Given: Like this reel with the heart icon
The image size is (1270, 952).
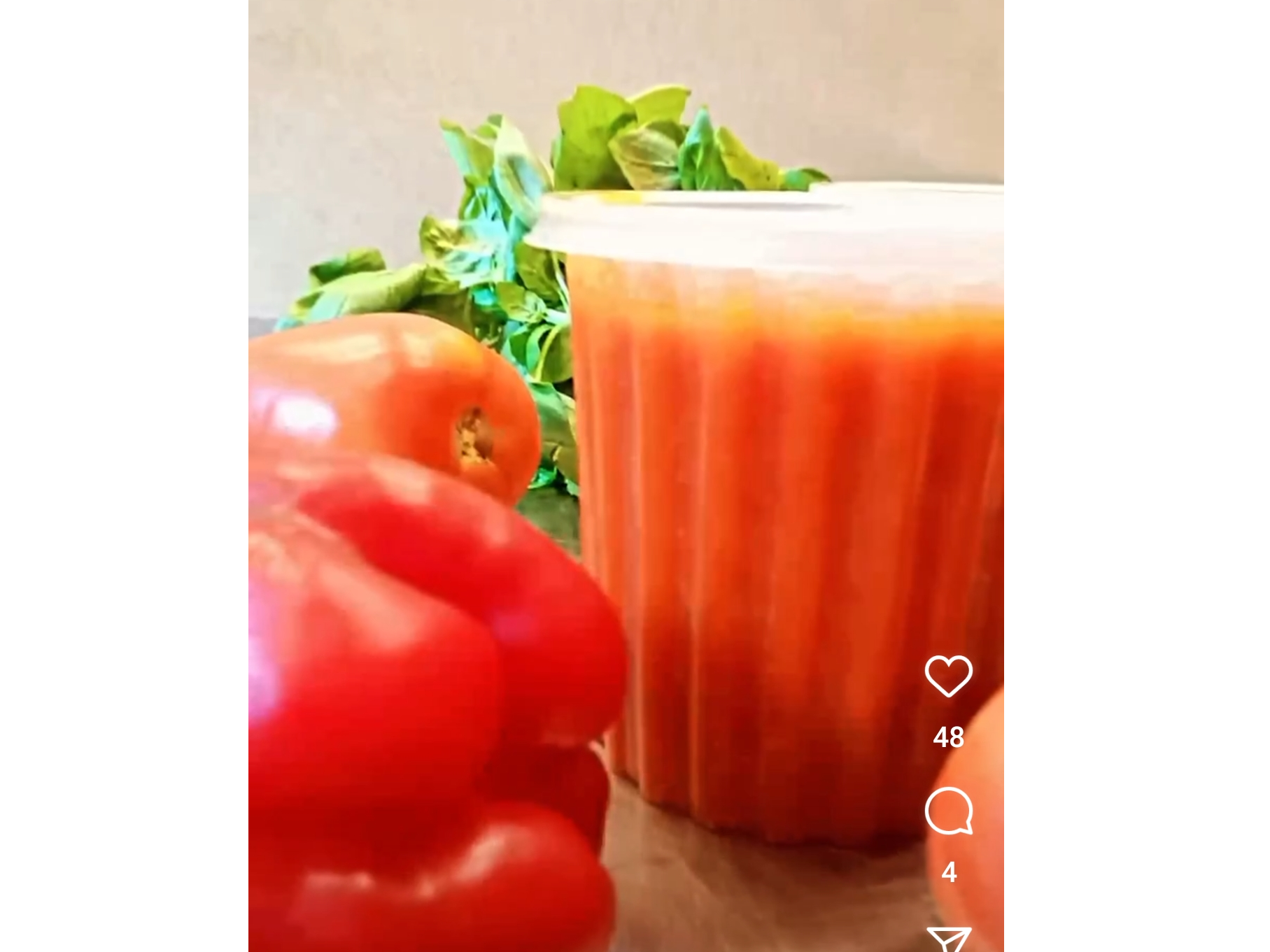Looking at the screenshot, I should click(x=948, y=676).
